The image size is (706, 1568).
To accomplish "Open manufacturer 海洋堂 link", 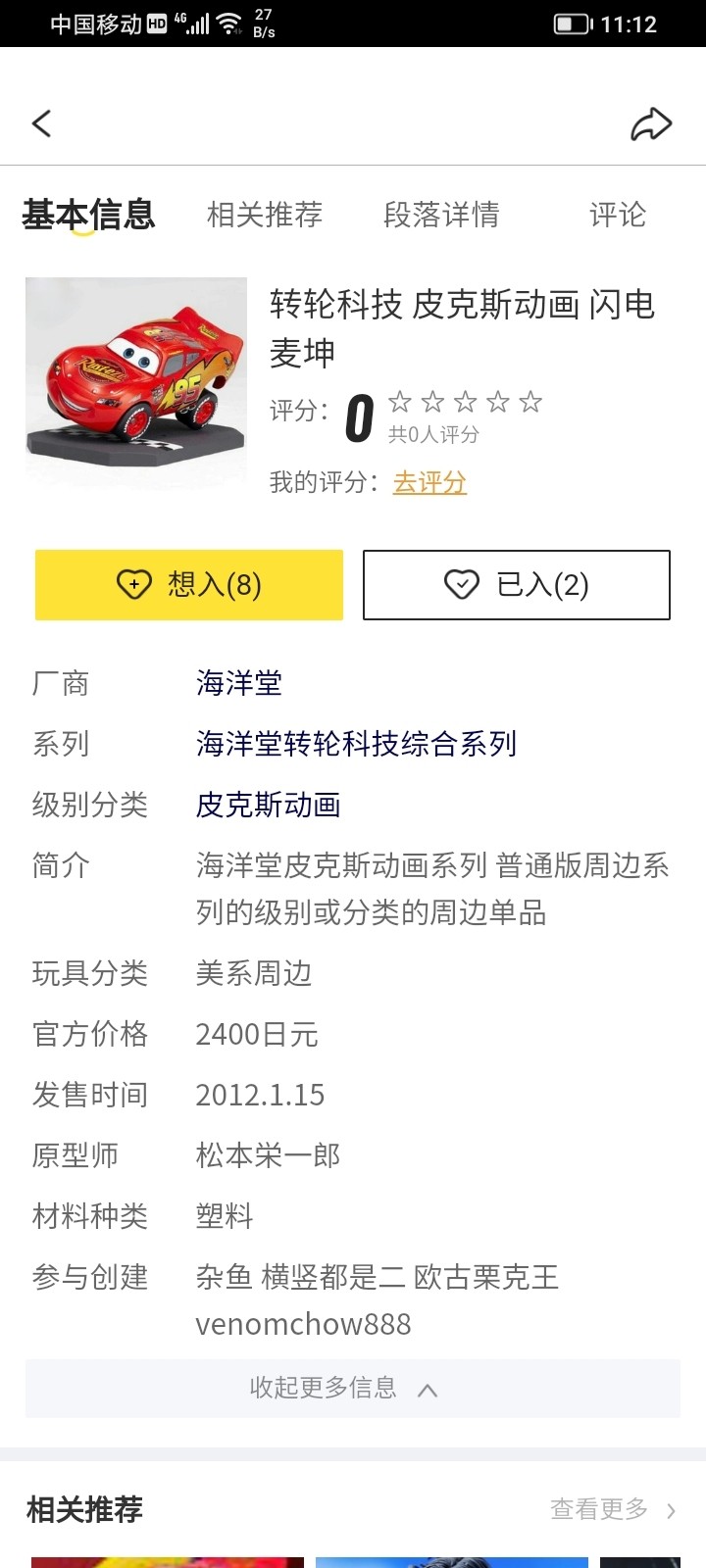I will click(239, 683).
